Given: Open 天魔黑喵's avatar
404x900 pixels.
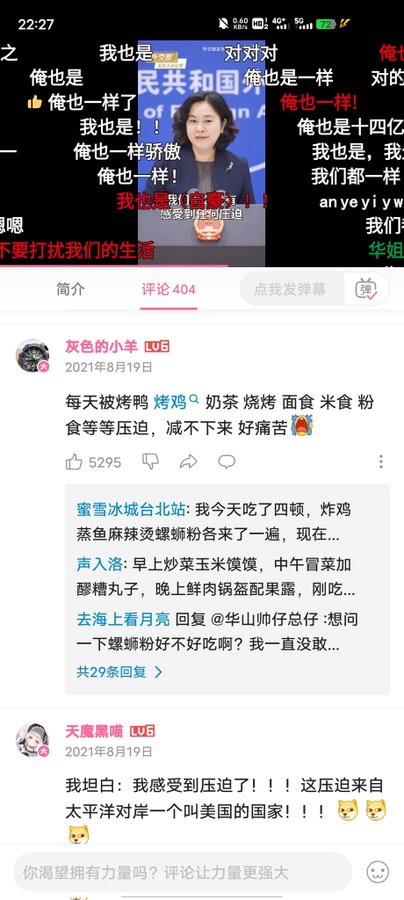Looking at the screenshot, I should click(32, 740).
